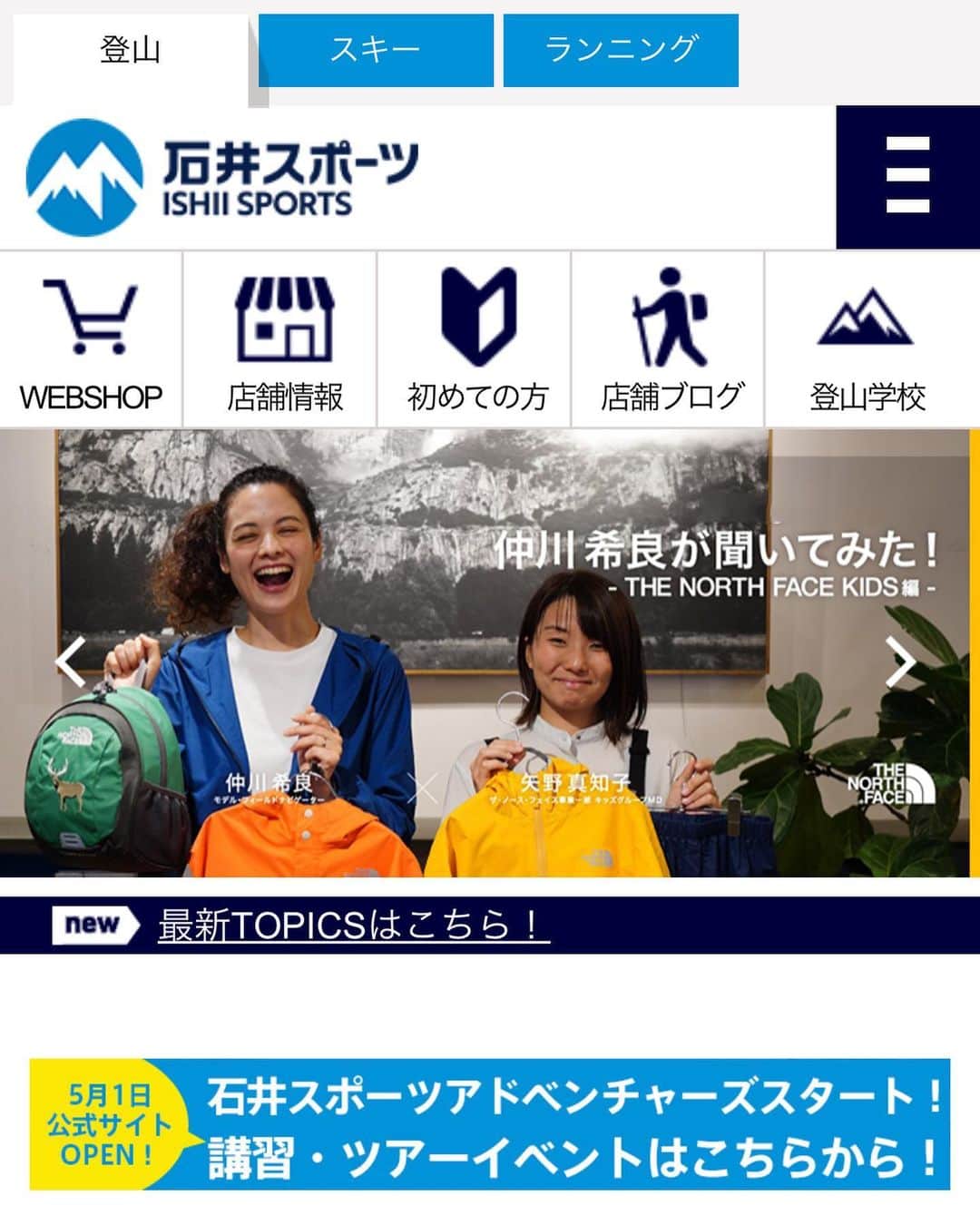
Task: Open the 最新TOPICSはこちら link
Action: point(354,926)
